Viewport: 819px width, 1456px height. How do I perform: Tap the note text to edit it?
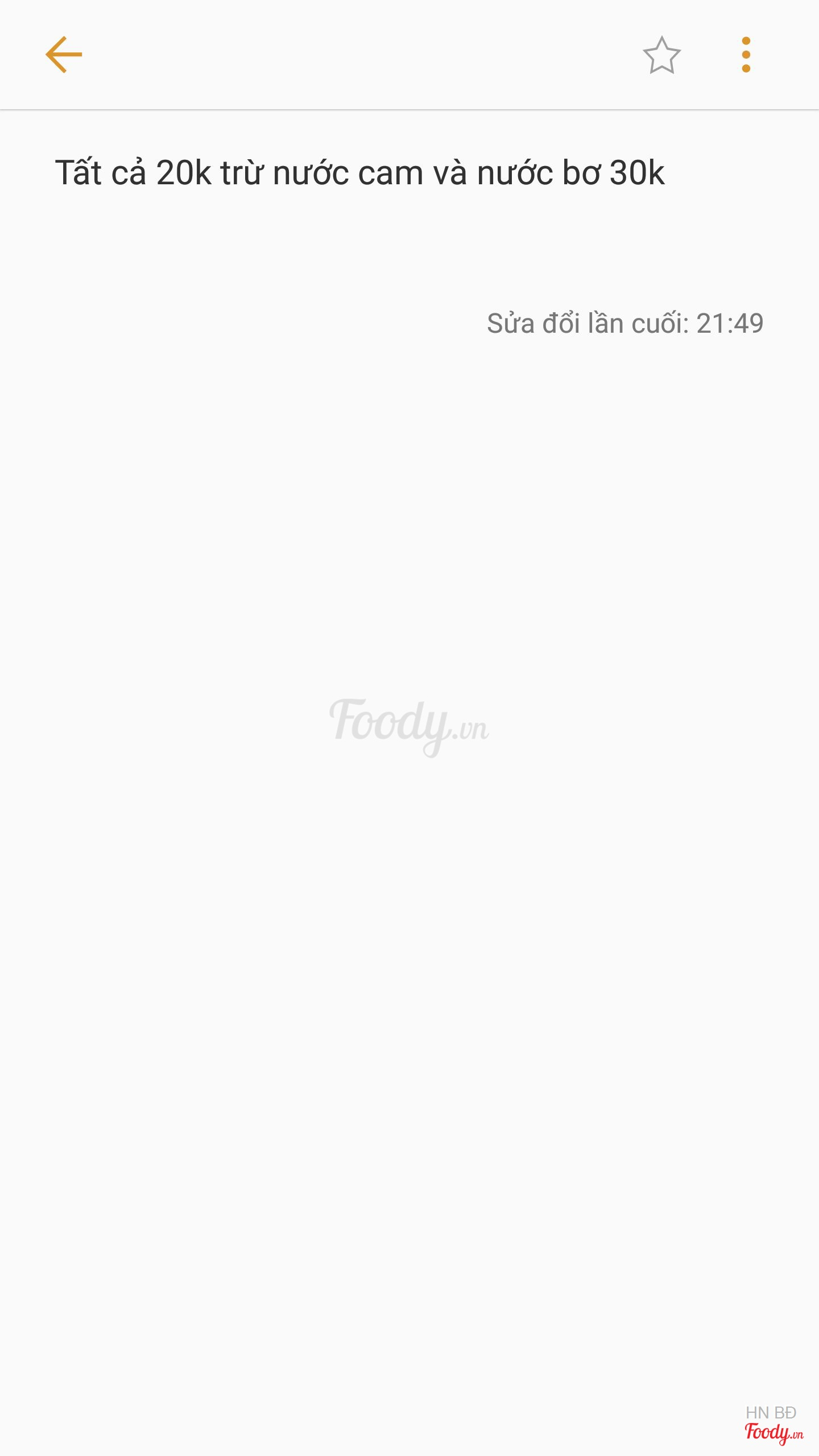click(x=359, y=173)
